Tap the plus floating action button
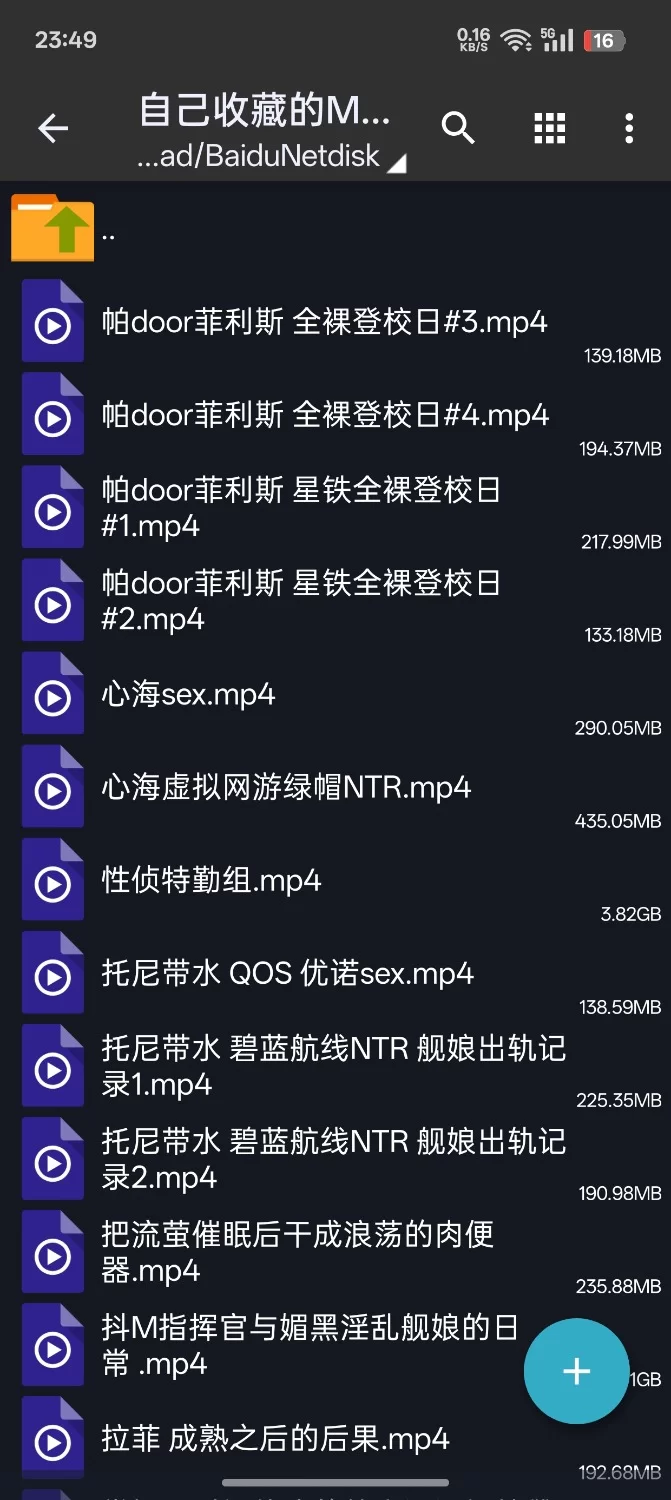The image size is (671, 1500). [x=576, y=1371]
